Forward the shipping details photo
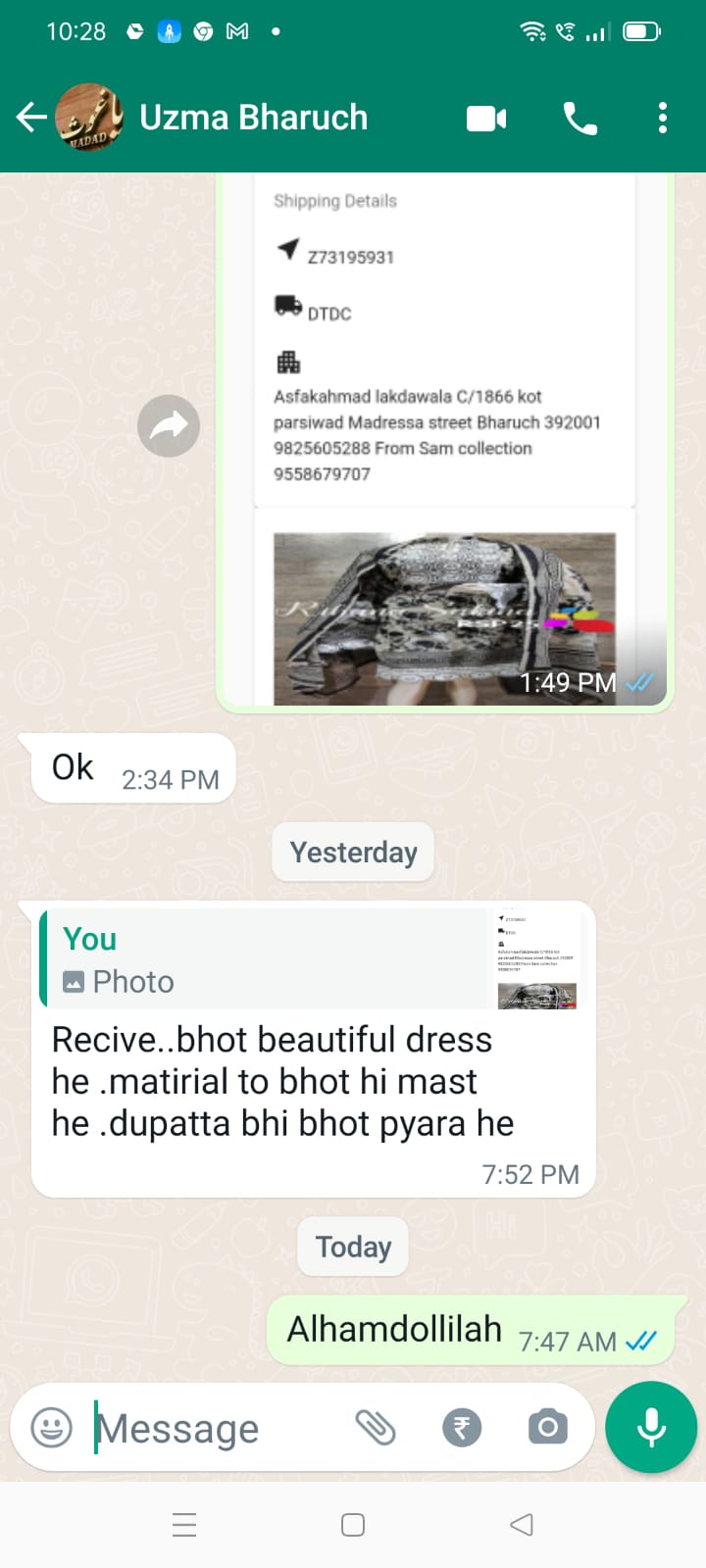This screenshot has width=706, height=1568. [x=169, y=426]
